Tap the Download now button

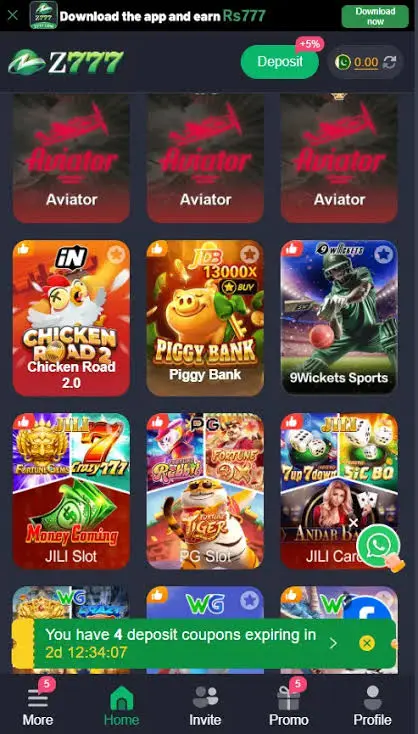click(x=375, y=16)
